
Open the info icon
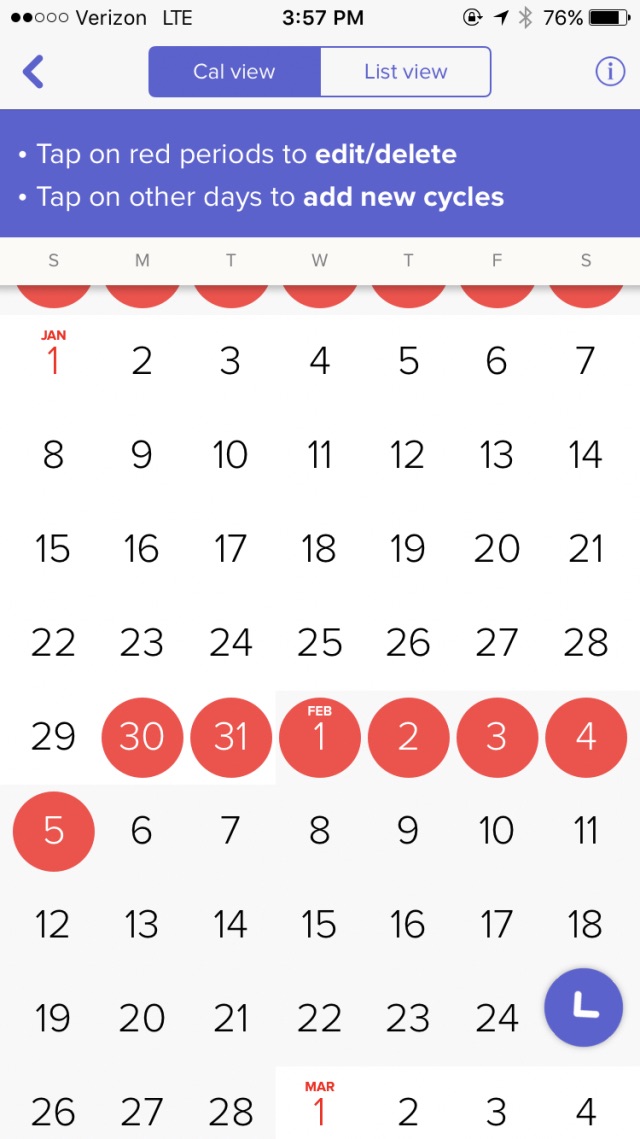(x=610, y=71)
